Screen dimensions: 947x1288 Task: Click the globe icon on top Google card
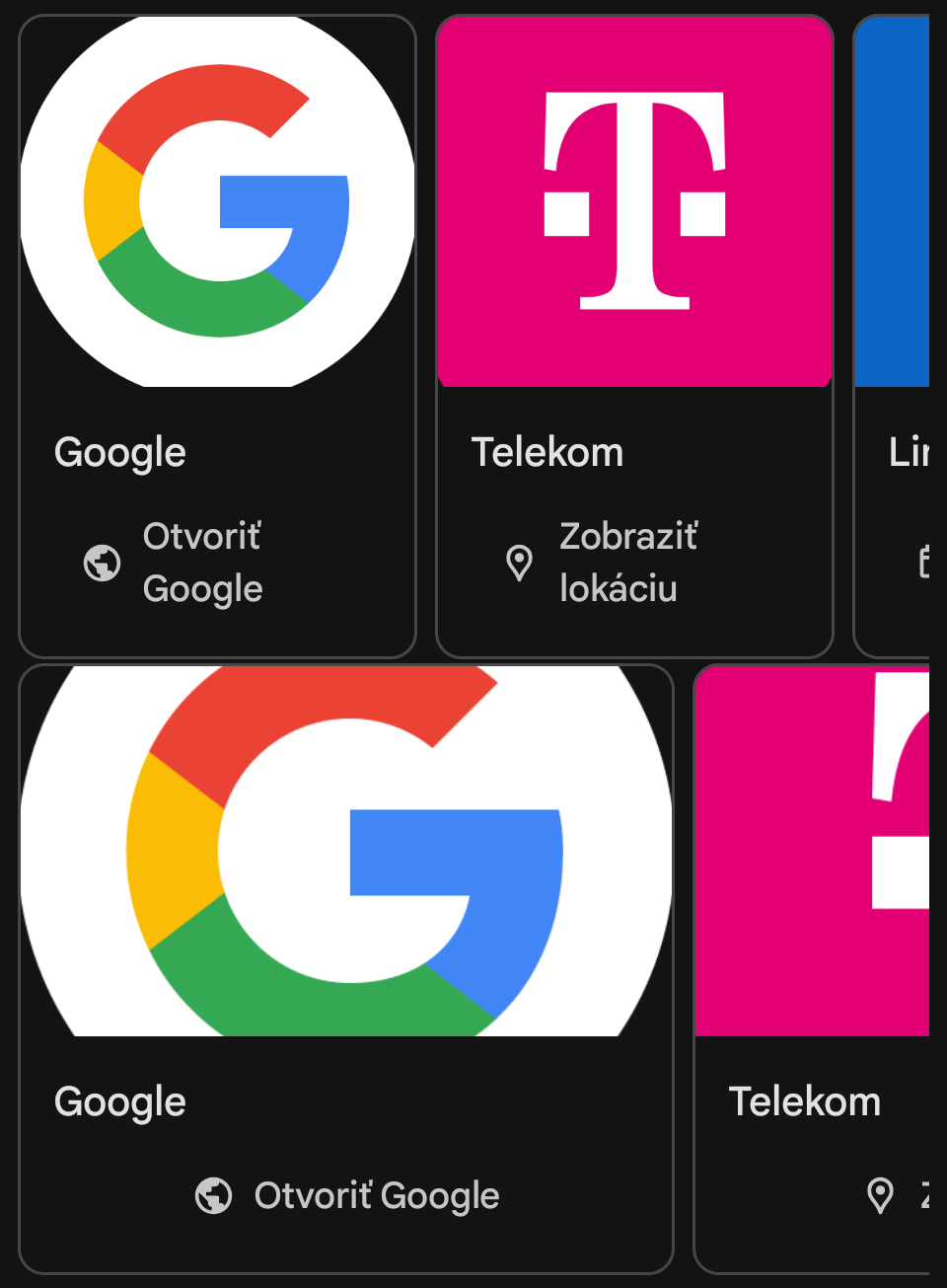coord(102,563)
